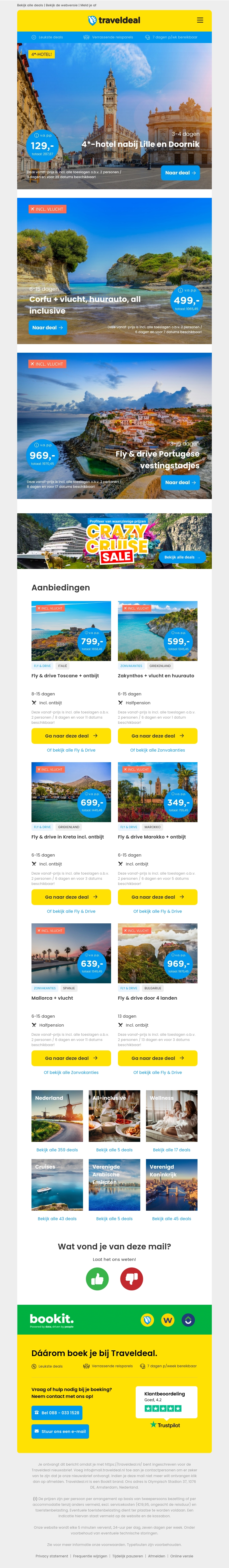Screen dimensions: 229x1568
Task: Go to the Mallorca + vlucht deal
Action: tap(71, 1058)
